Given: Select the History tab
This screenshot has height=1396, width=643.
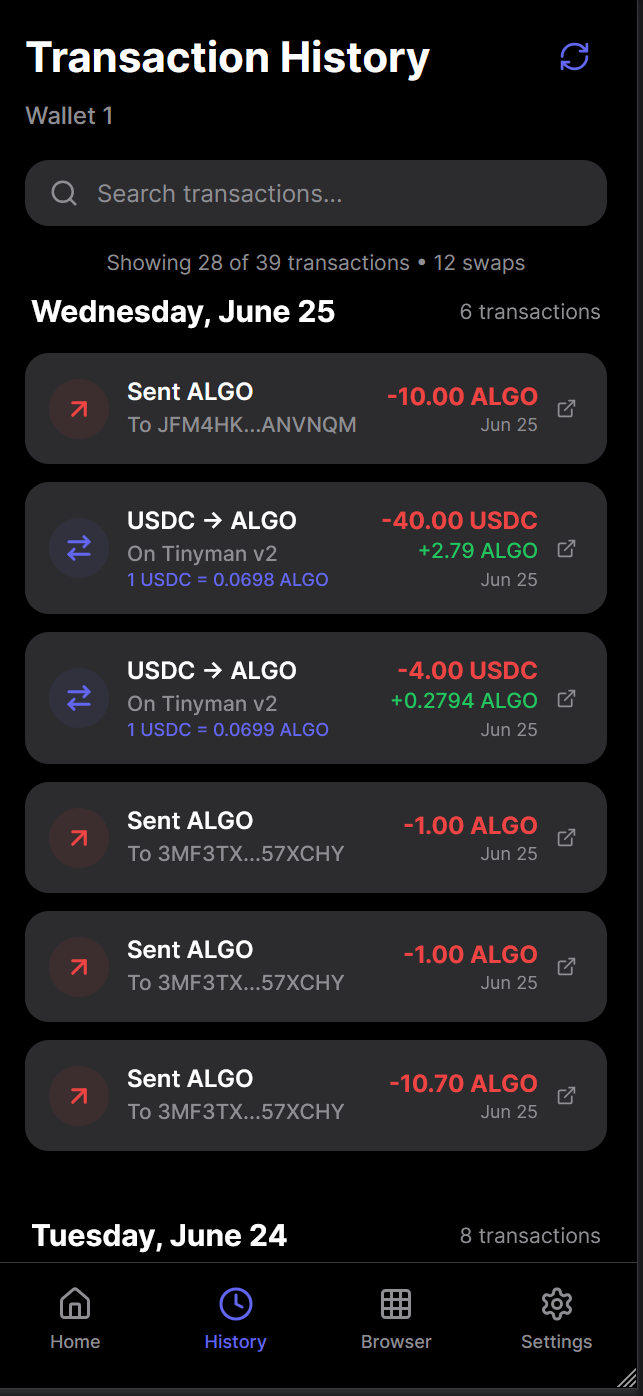Looking at the screenshot, I should click(x=235, y=1320).
